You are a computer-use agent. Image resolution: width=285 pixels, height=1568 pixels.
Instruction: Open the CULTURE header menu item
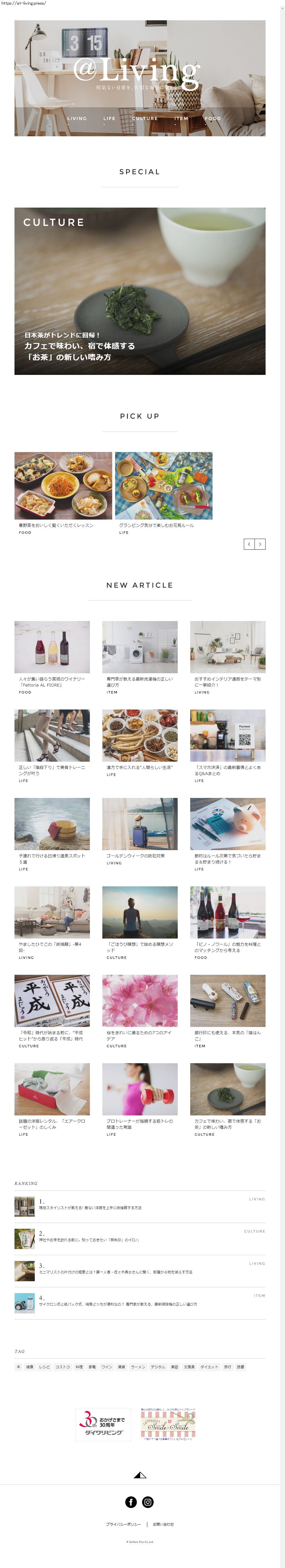point(145,119)
